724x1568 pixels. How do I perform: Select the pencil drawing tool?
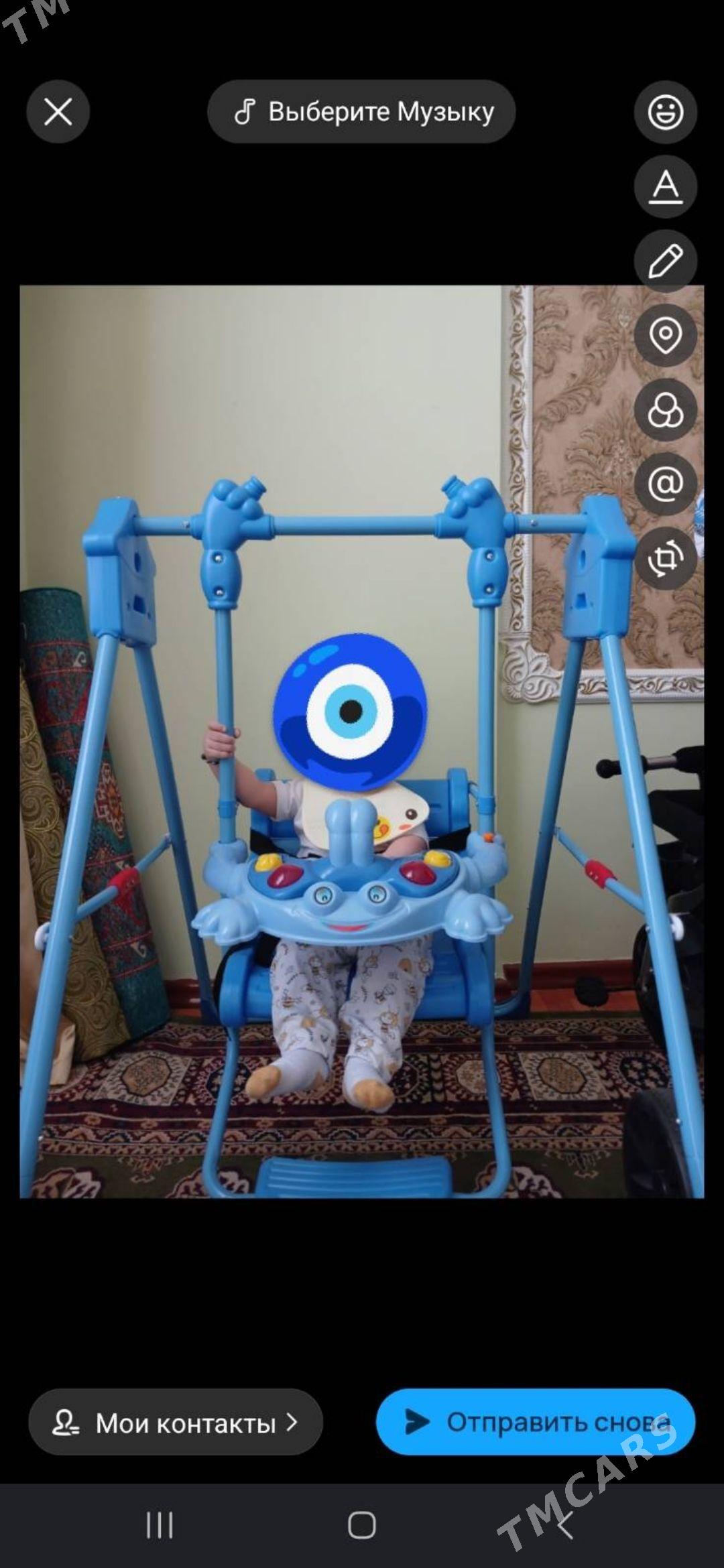click(665, 261)
